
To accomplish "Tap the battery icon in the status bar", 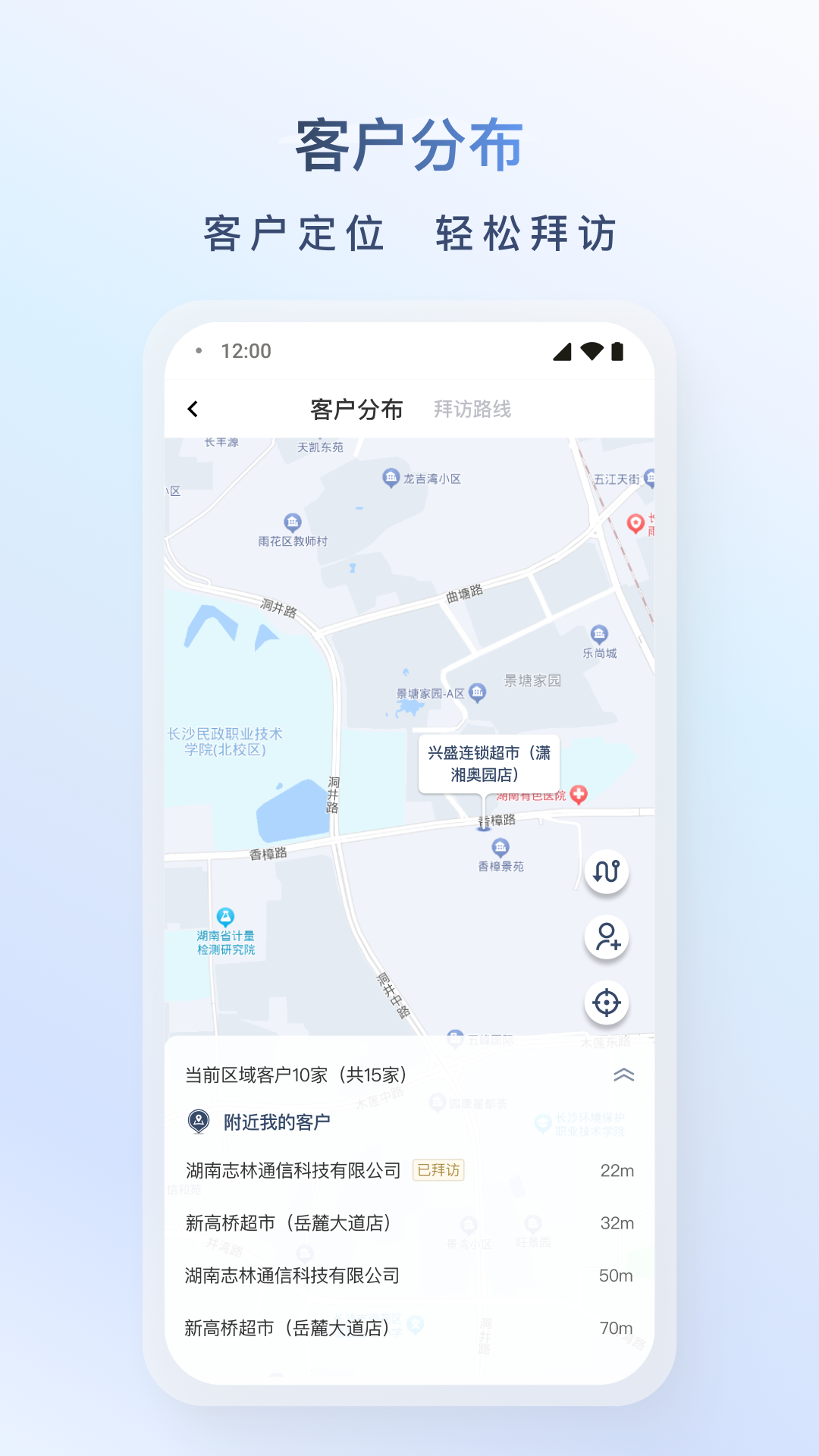I will tap(617, 350).
